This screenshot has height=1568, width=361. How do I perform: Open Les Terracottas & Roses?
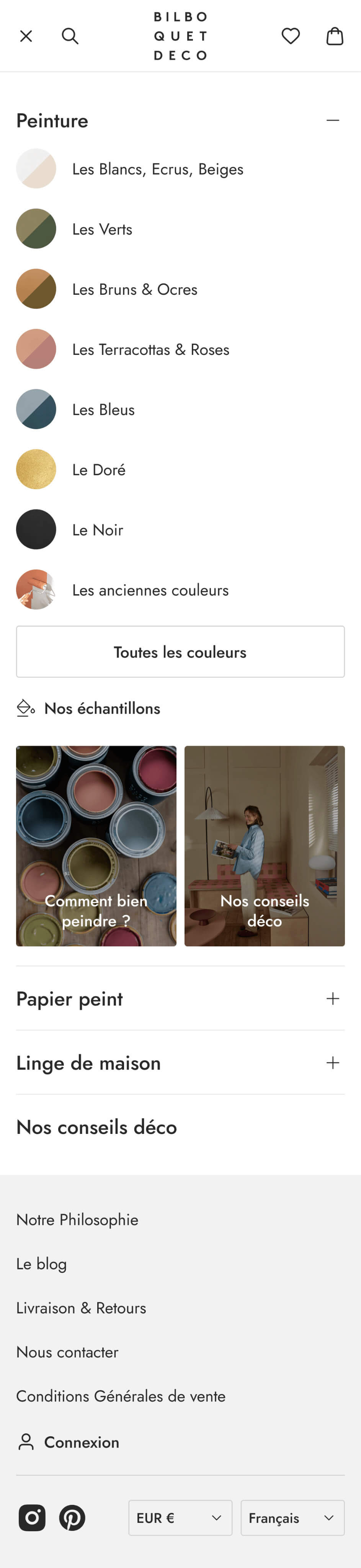150,350
